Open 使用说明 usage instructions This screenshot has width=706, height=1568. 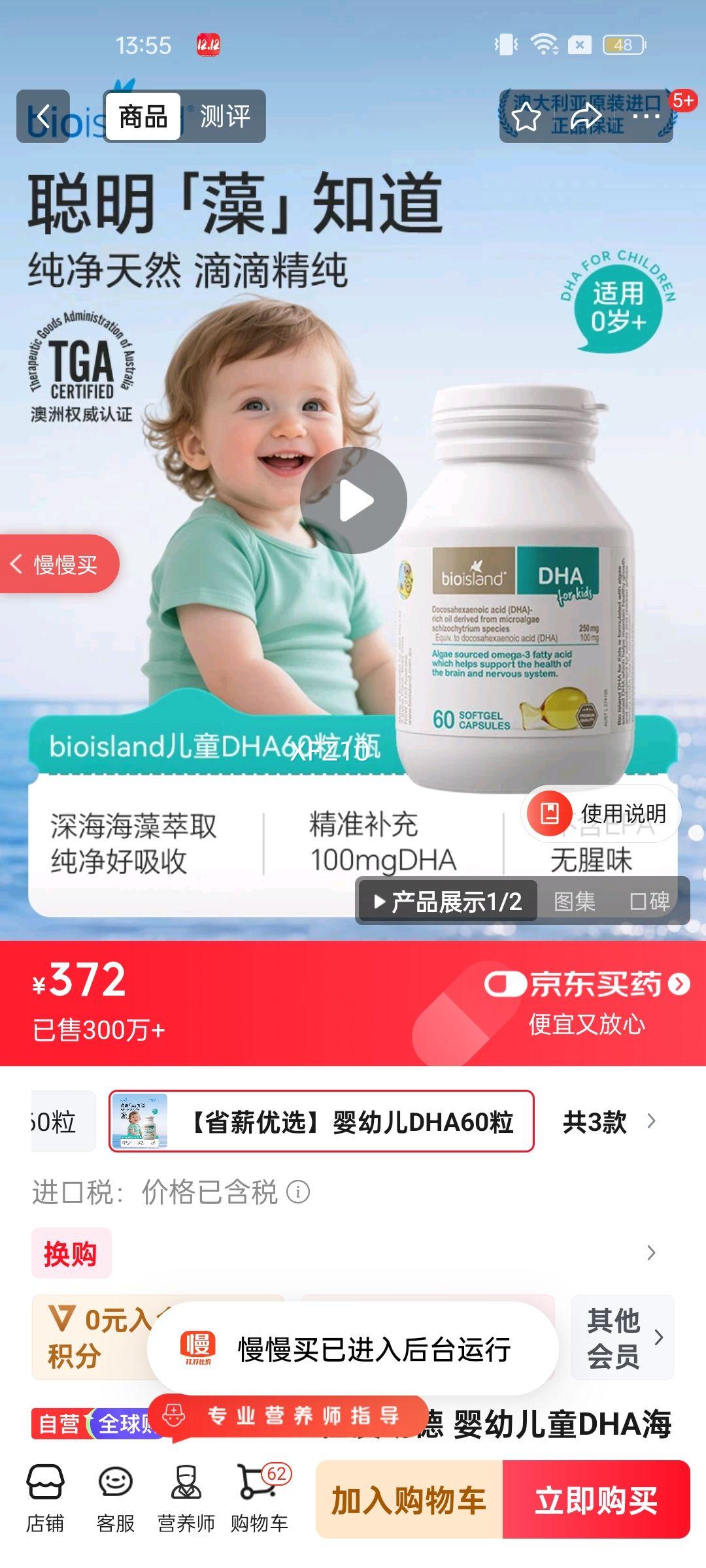tap(602, 814)
